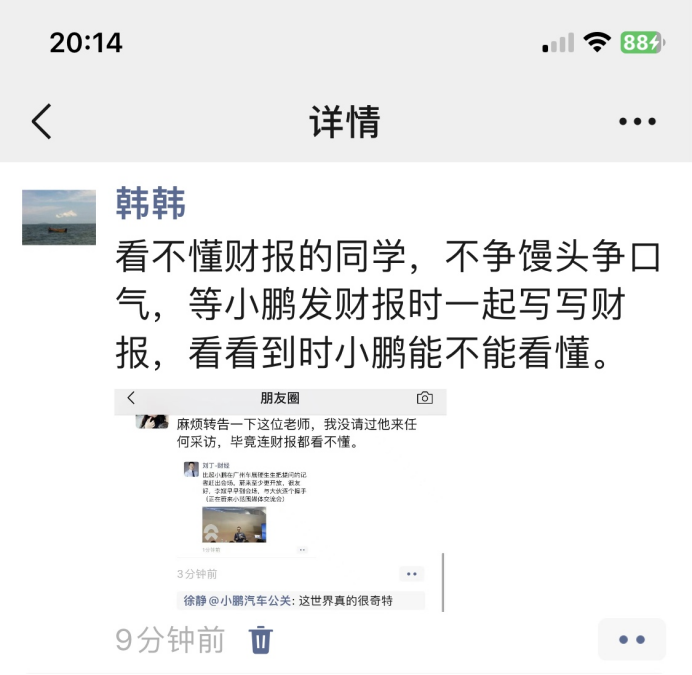
Task: Enlarge the attached 朋友圈 screenshot image
Action: (x=280, y=499)
